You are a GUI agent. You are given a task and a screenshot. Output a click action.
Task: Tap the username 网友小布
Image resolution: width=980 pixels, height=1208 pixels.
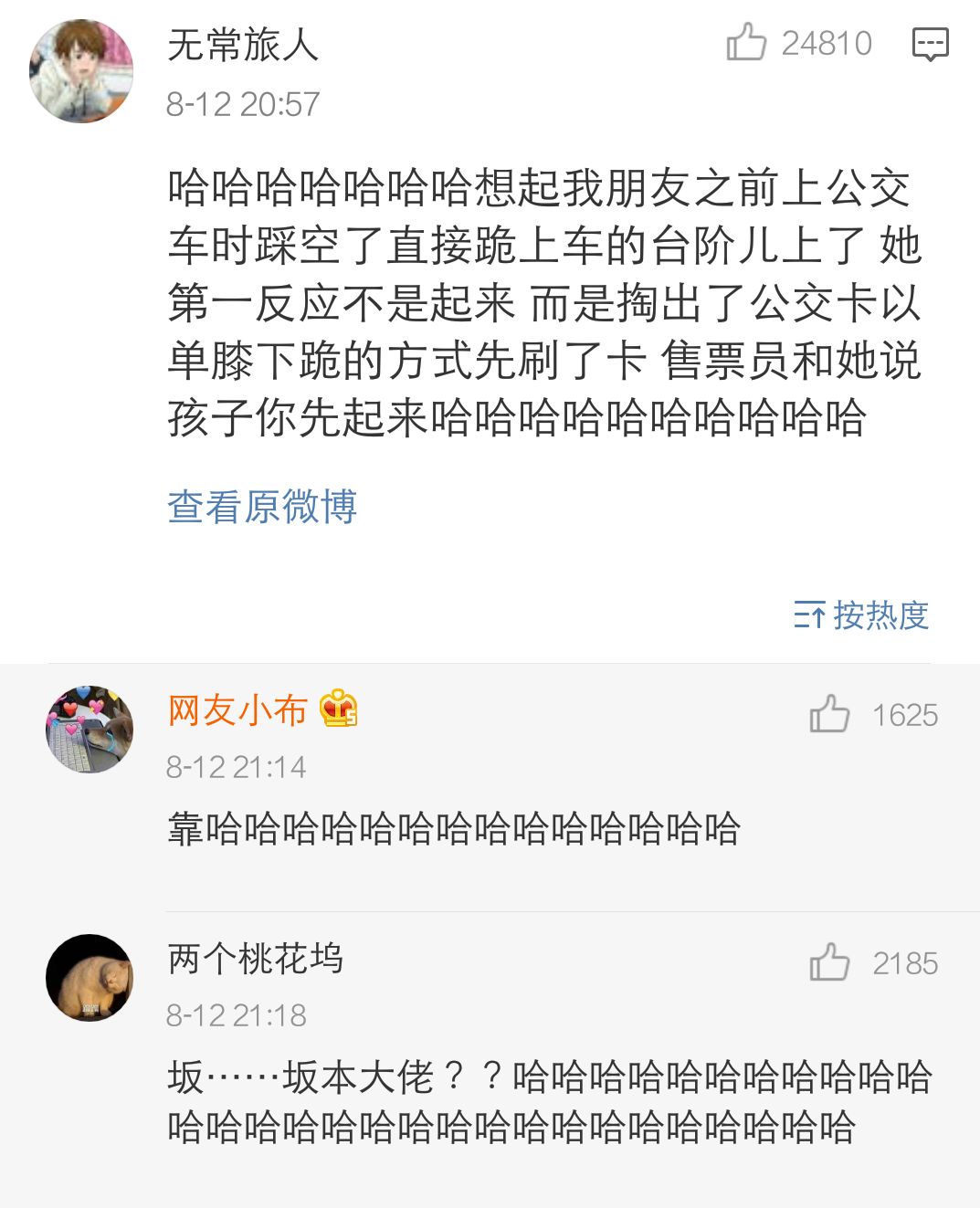237,710
